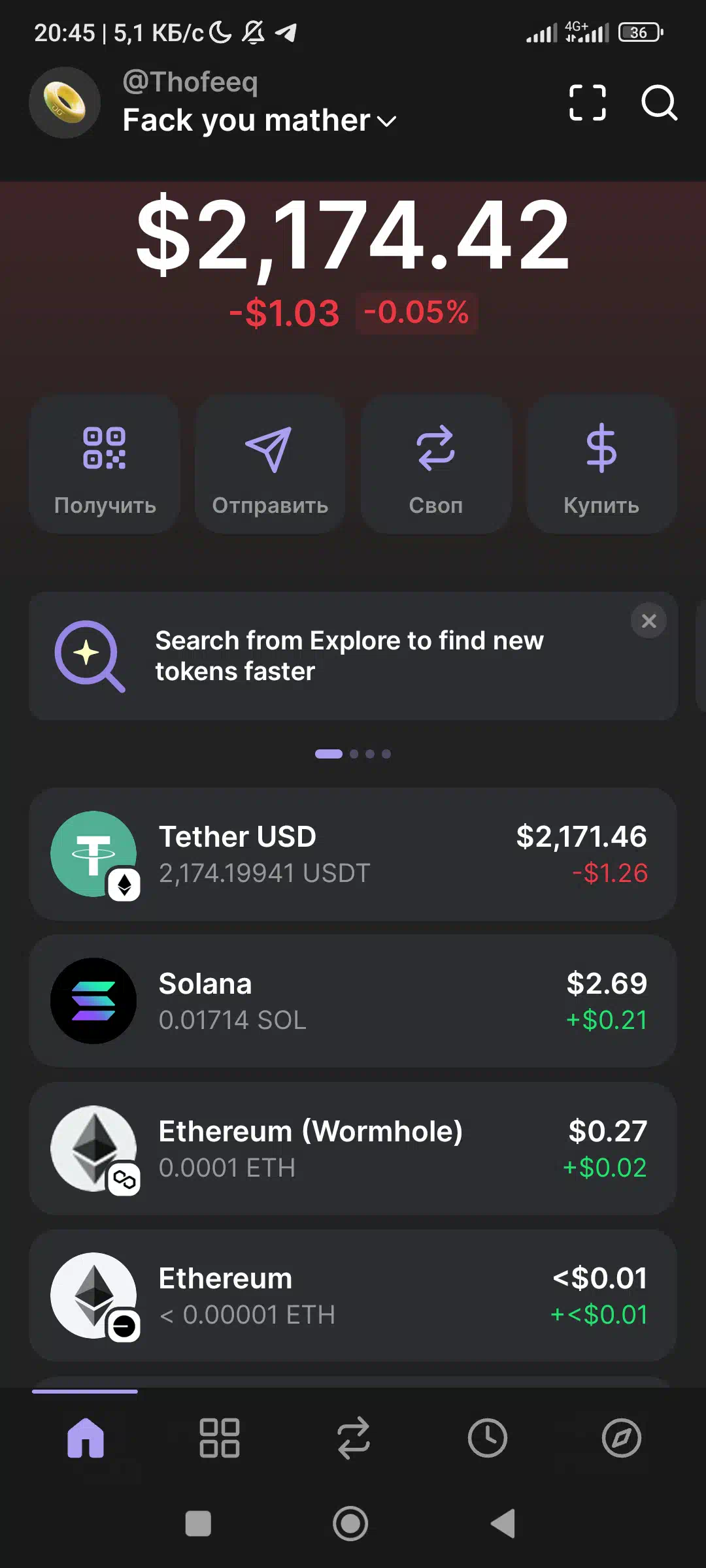Image resolution: width=706 pixels, height=1568 pixels.
Task: Open the Ethereum row with under $0.01
Action: pyautogui.click(x=353, y=1296)
